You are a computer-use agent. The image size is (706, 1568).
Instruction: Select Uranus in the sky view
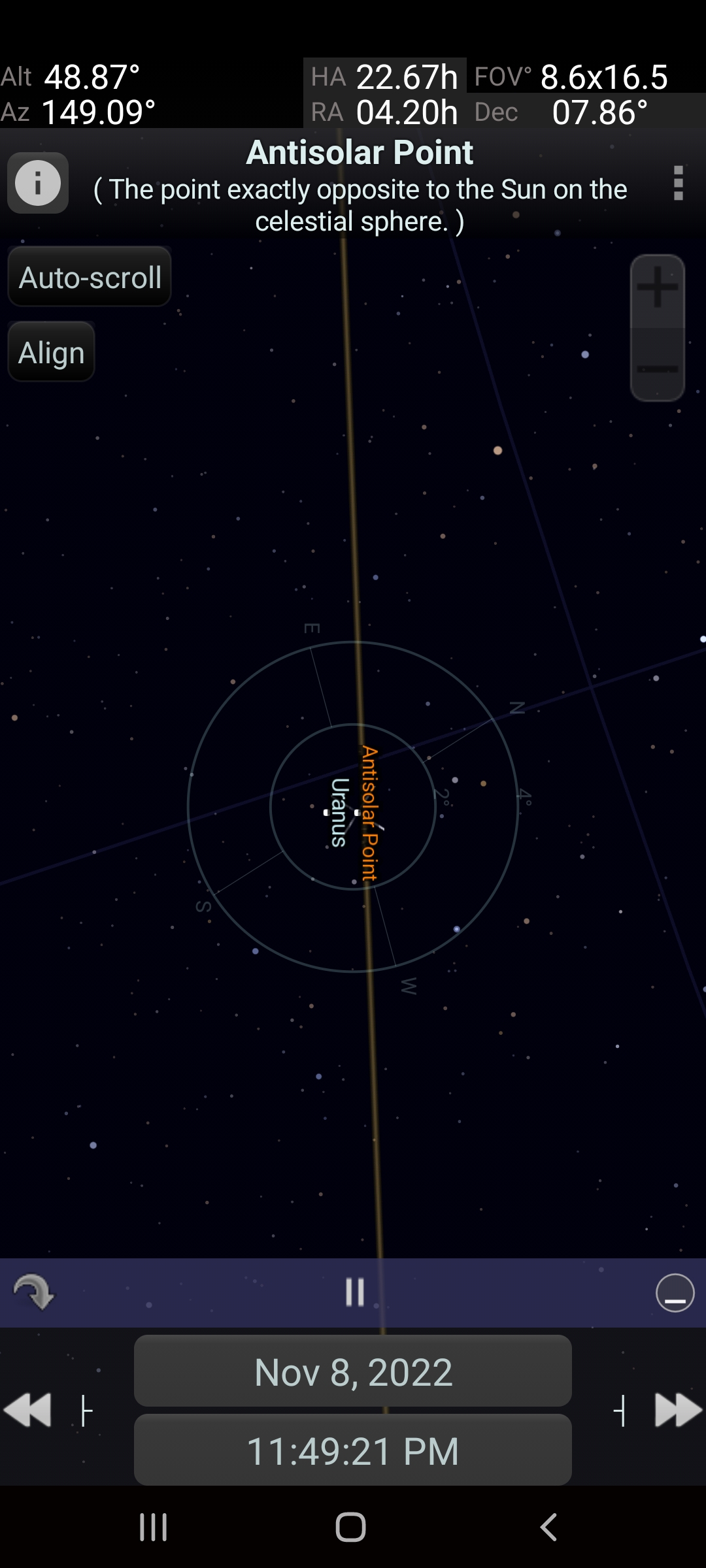(326, 812)
